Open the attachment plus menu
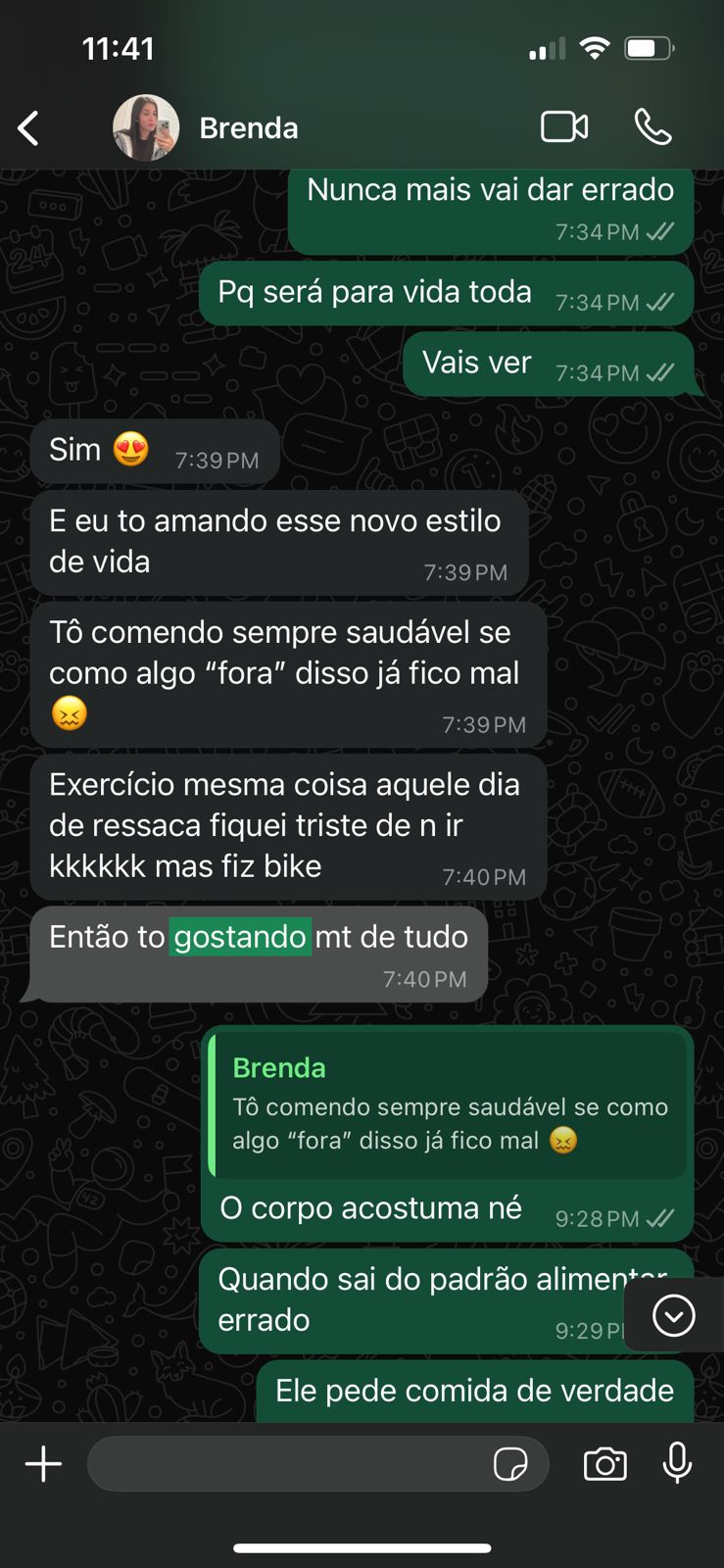Image resolution: width=724 pixels, height=1568 pixels. tap(43, 1464)
